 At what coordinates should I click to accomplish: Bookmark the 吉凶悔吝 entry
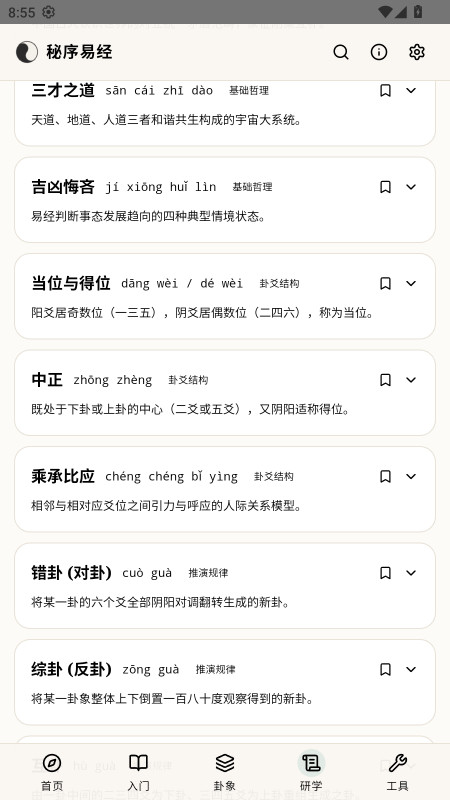point(386,187)
